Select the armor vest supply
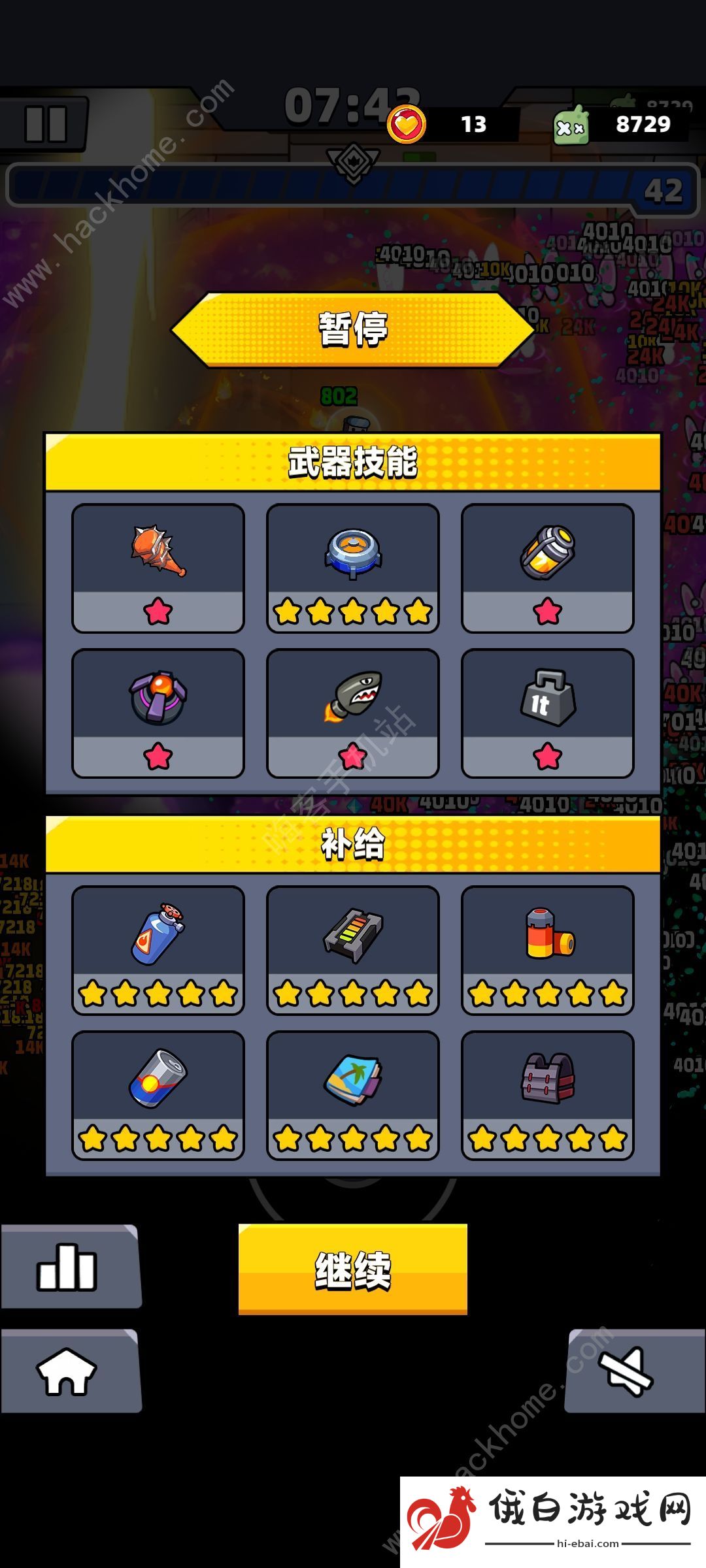The width and height of the screenshot is (706, 1568). coord(548,1094)
